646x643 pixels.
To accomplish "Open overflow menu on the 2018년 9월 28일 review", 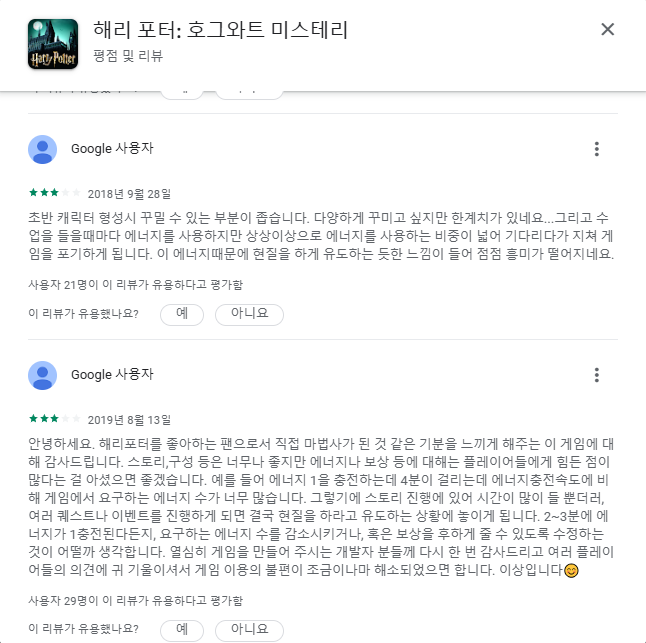I will [x=597, y=149].
